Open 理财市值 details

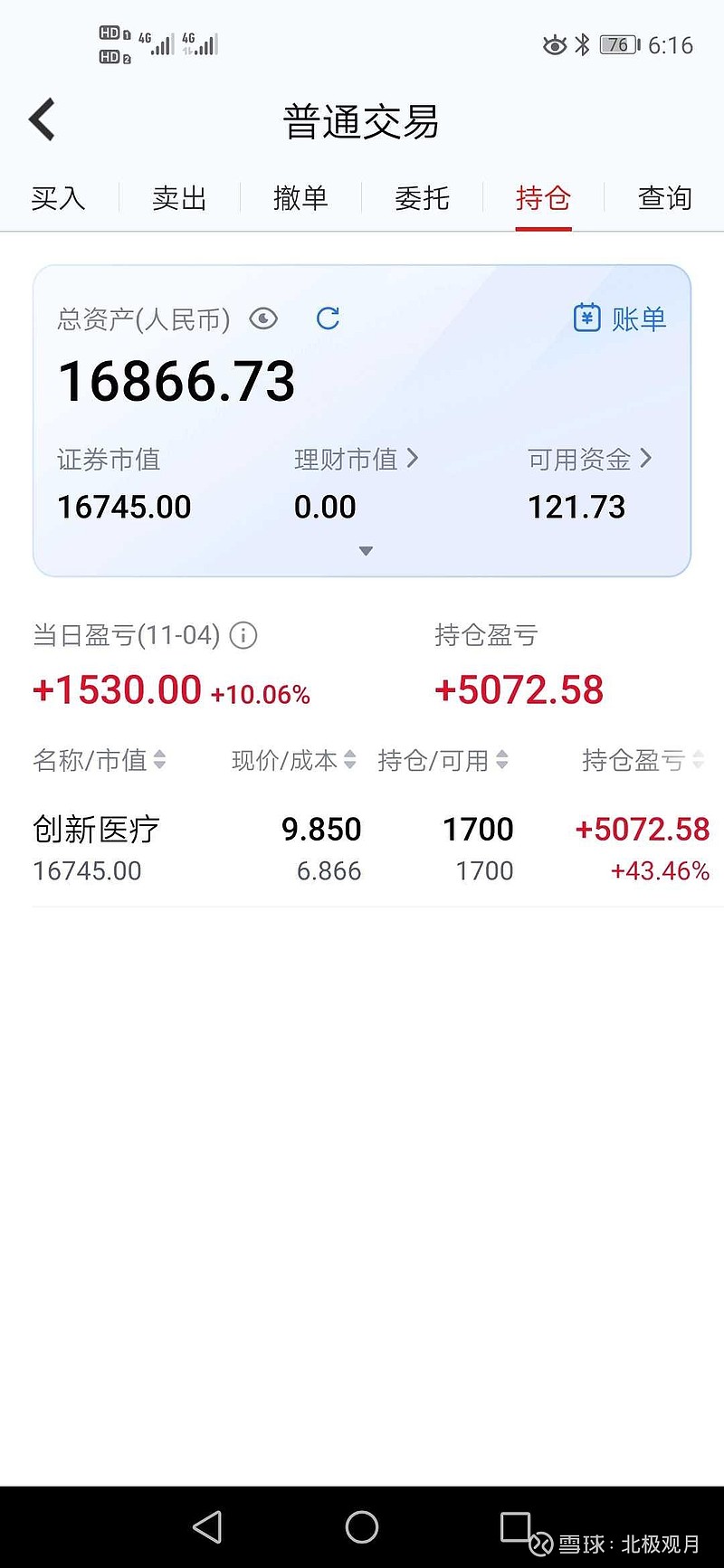pyautogui.click(x=356, y=460)
